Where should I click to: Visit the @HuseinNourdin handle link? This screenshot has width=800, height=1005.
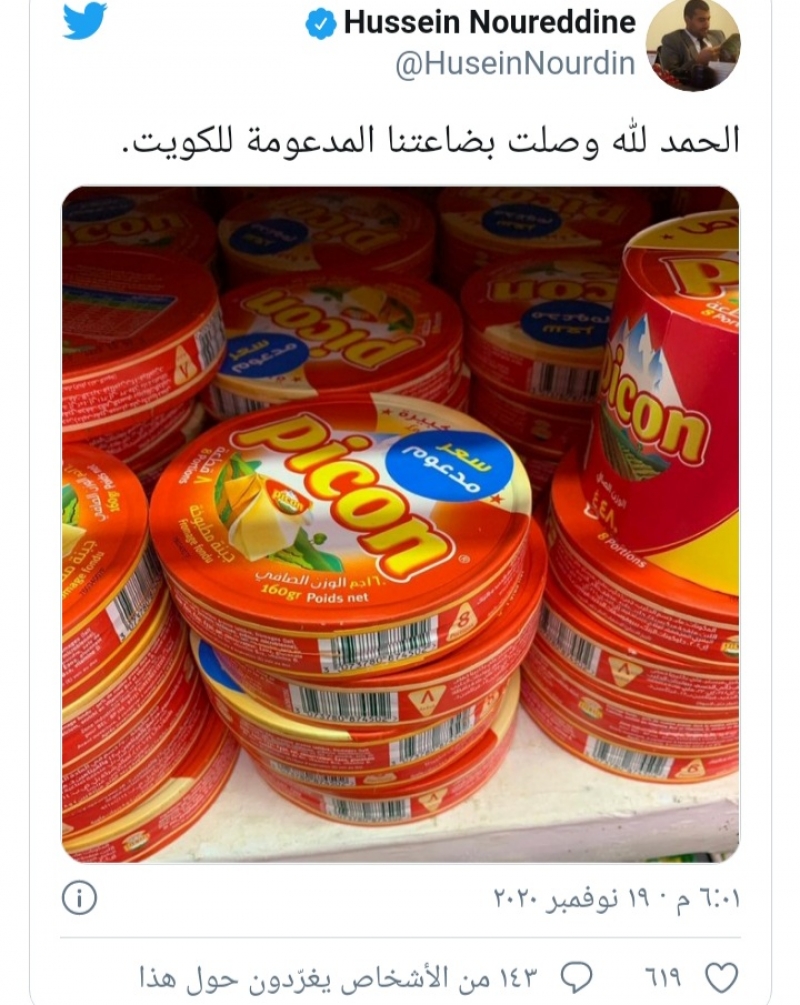(x=515, y=64)
